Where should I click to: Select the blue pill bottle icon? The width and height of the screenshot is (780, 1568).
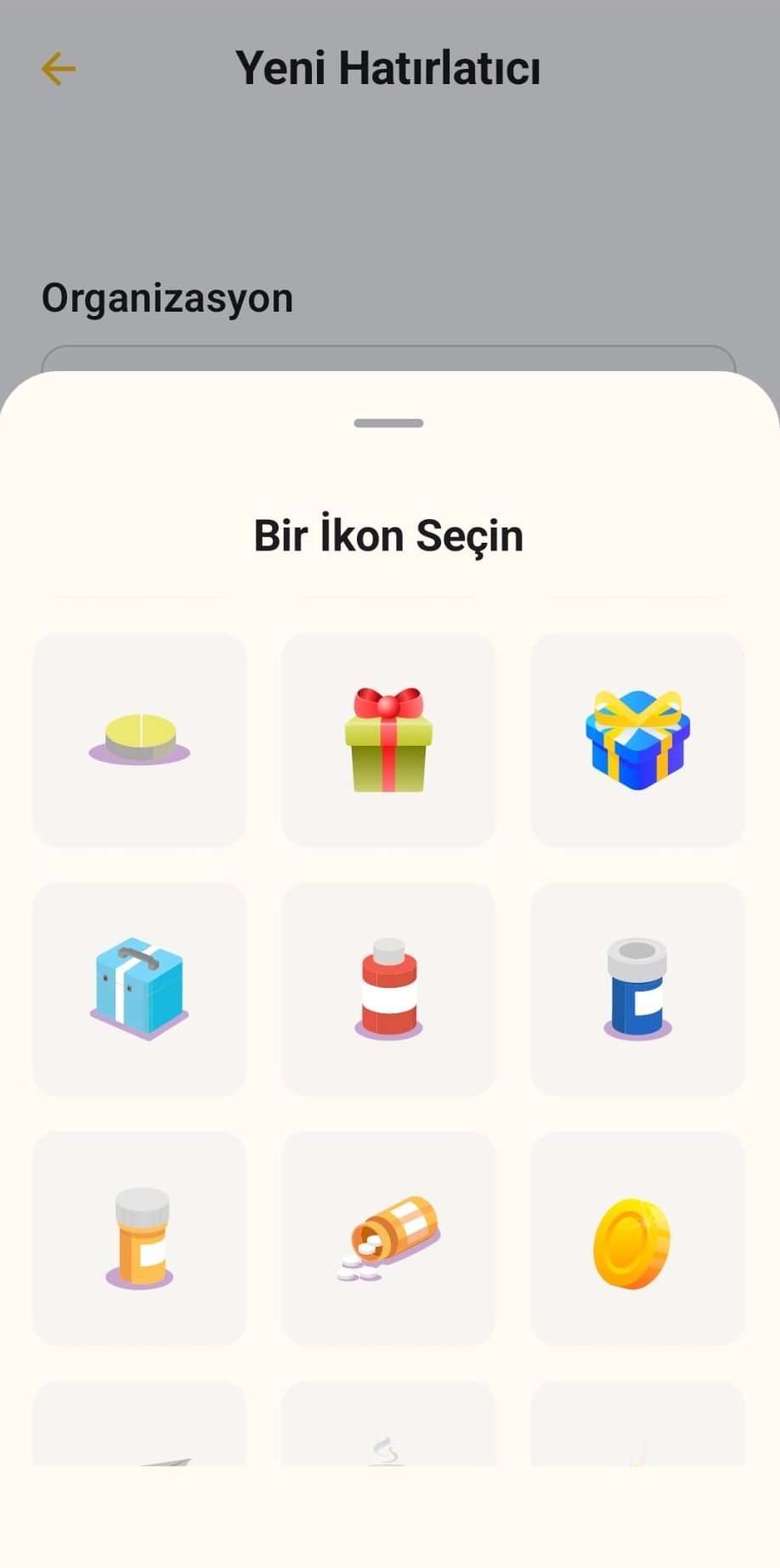click(636, 988)
